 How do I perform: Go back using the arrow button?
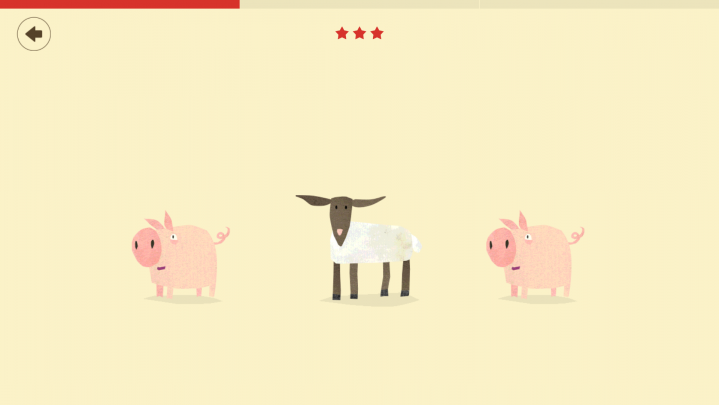(x=34, y=34)
